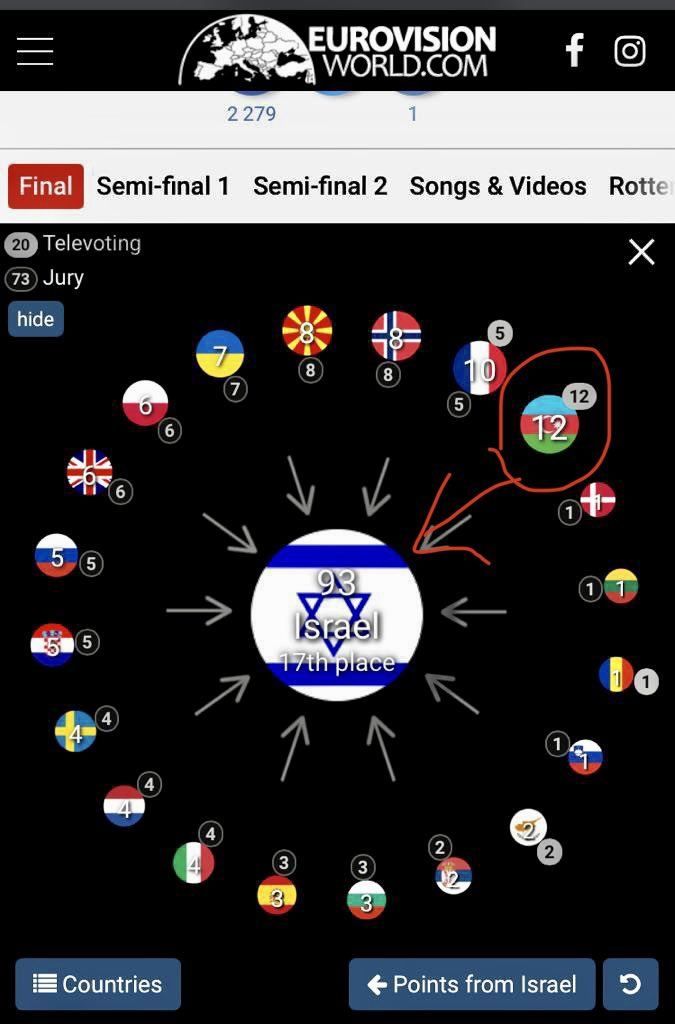Open the Facebook page link
Image resolution: width=675 pixels, height=1024 pixels.
click(575, 50)
